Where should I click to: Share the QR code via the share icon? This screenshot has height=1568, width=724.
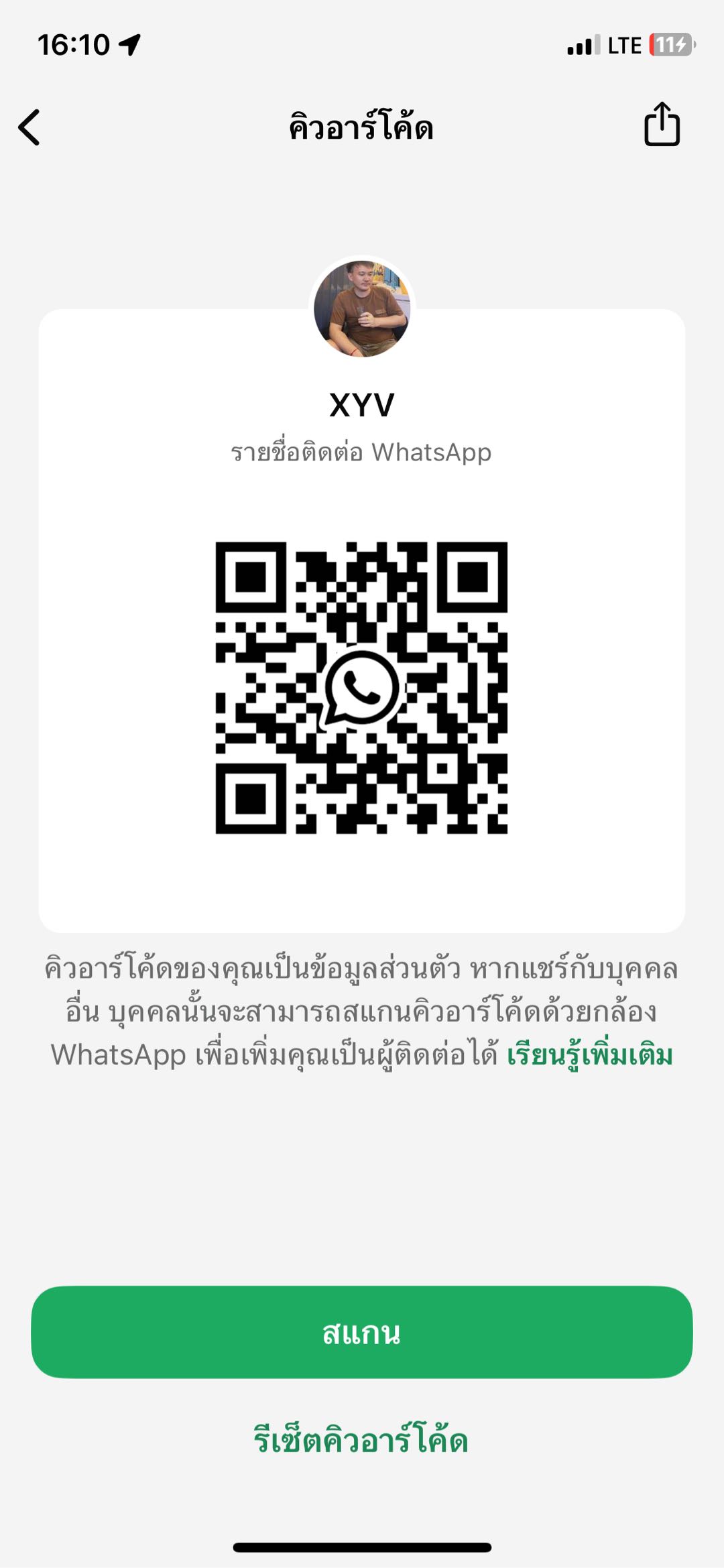point(662,124)
